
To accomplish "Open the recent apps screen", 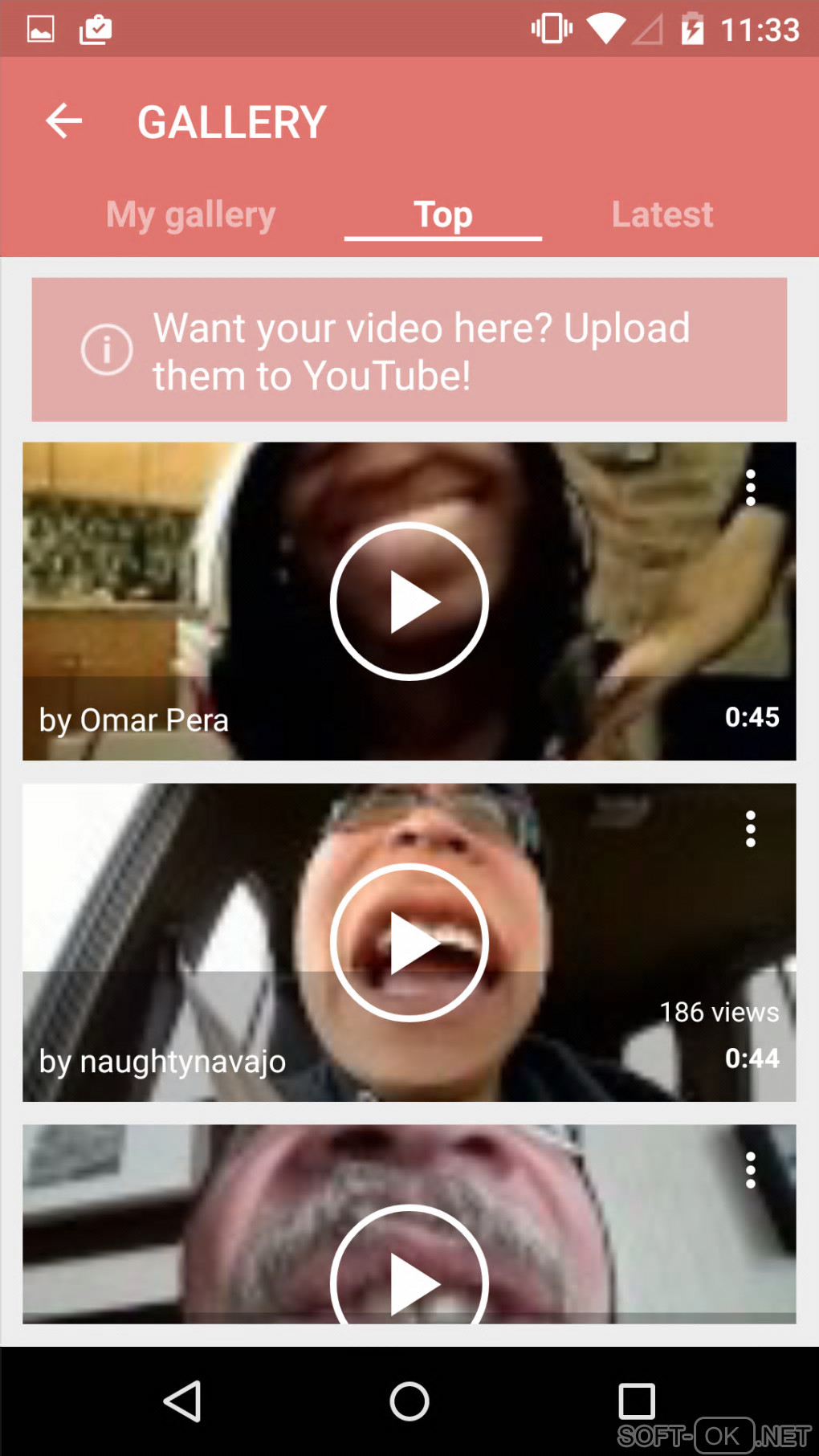I will 636,1401.
